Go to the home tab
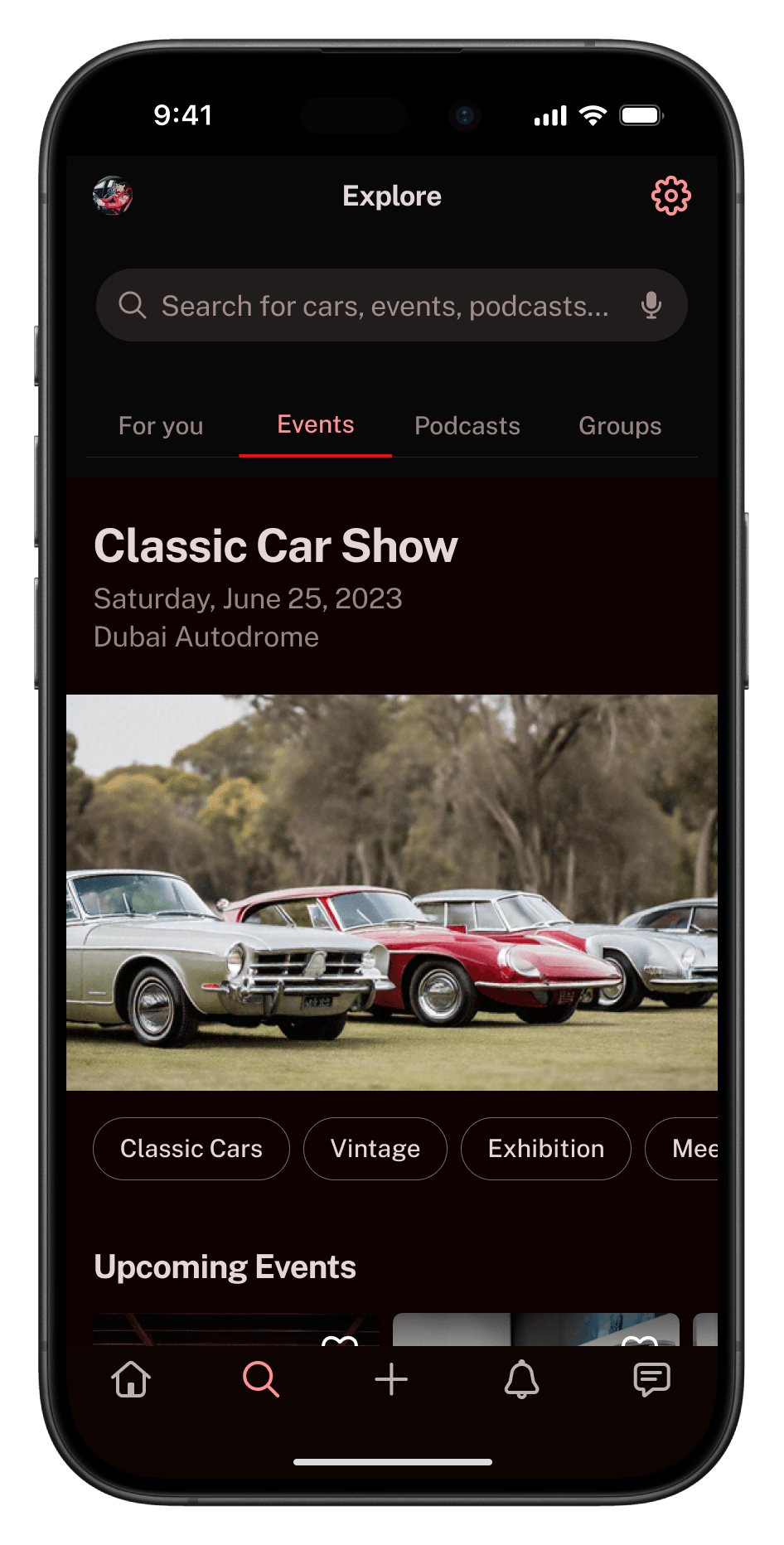 (131, 1379)
